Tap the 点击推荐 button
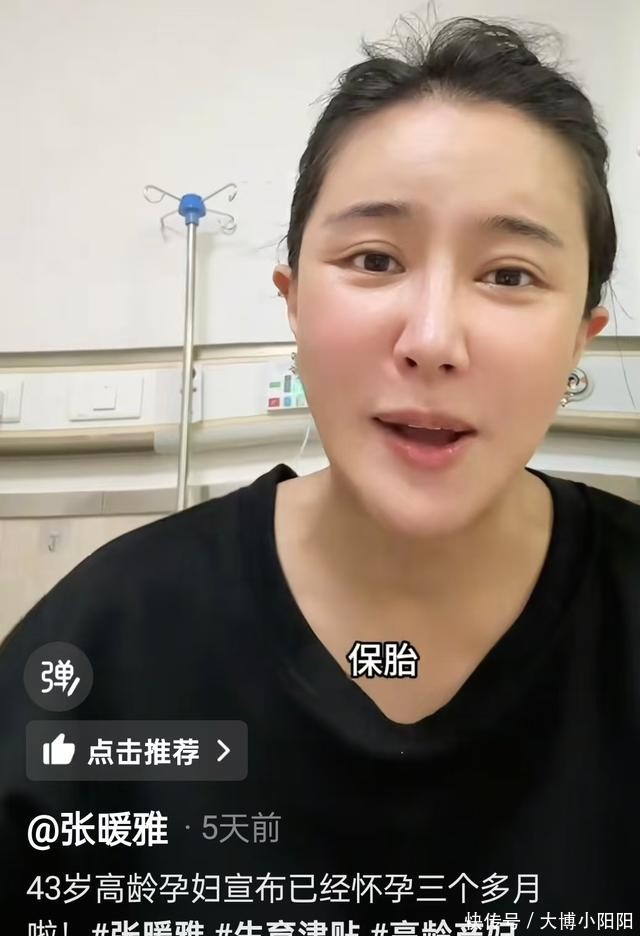The height and width of the screenshot is (936, 640). [x=137, y=750]
